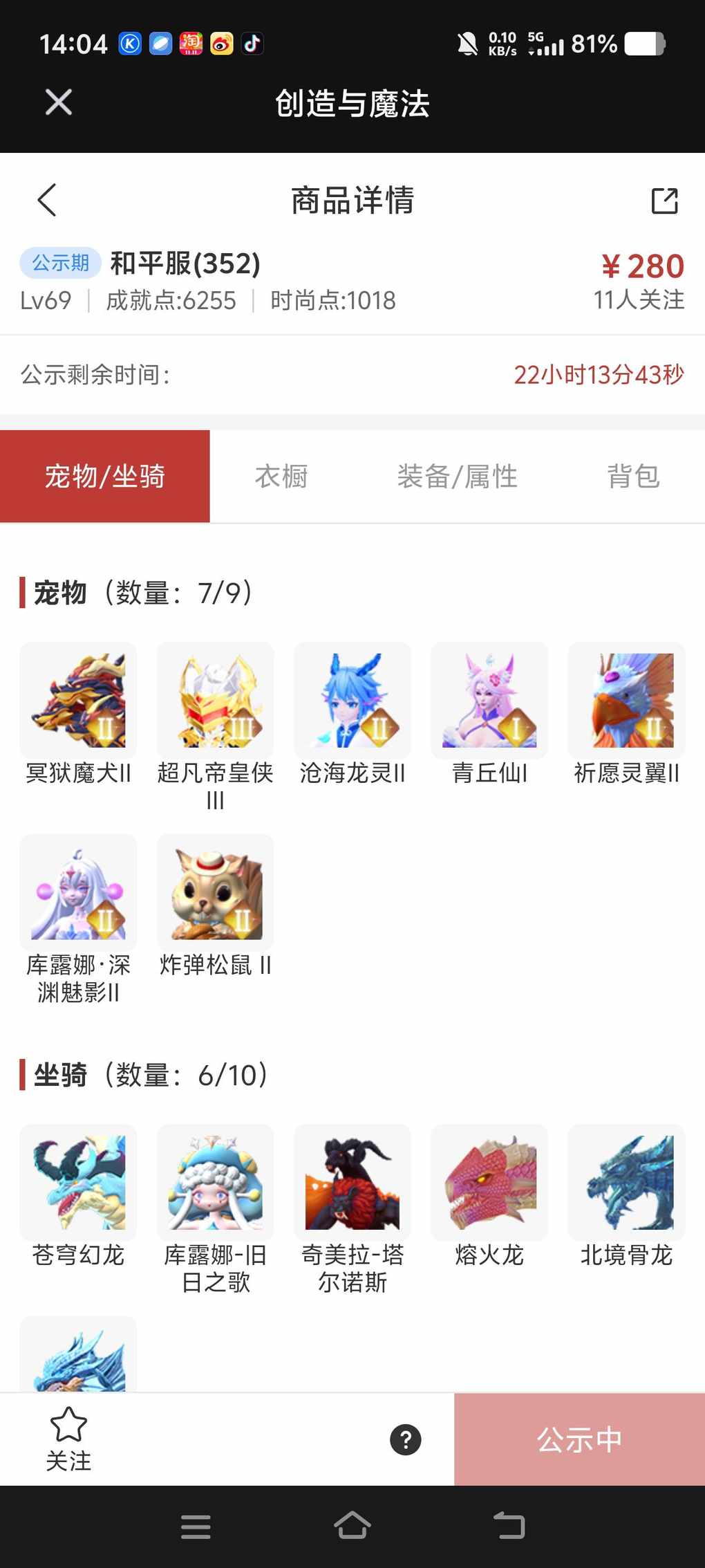Screen dimensions: 705x1568
Task: Open mount 苍穹幻龙
Action: coord(78,1183)
